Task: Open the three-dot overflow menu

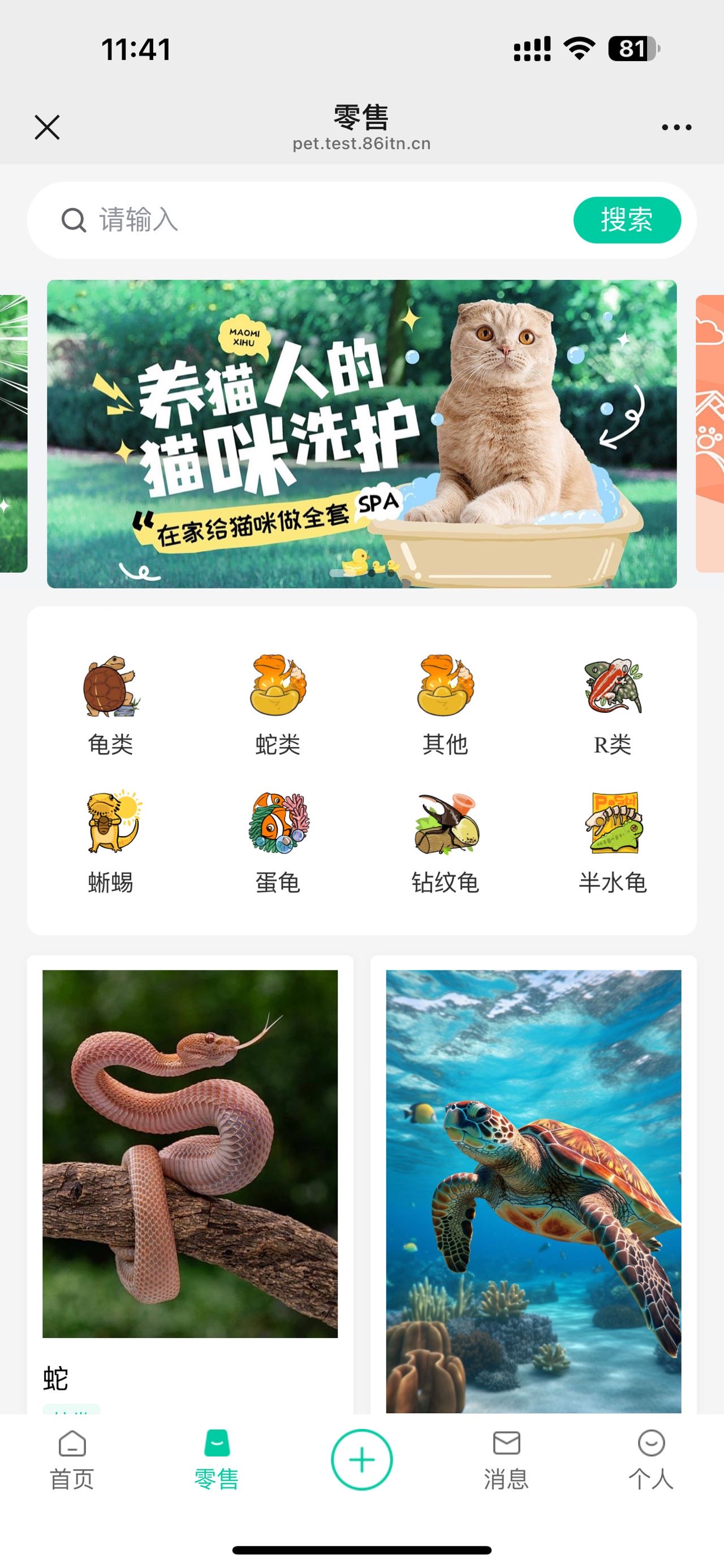Action: point(676,127)
